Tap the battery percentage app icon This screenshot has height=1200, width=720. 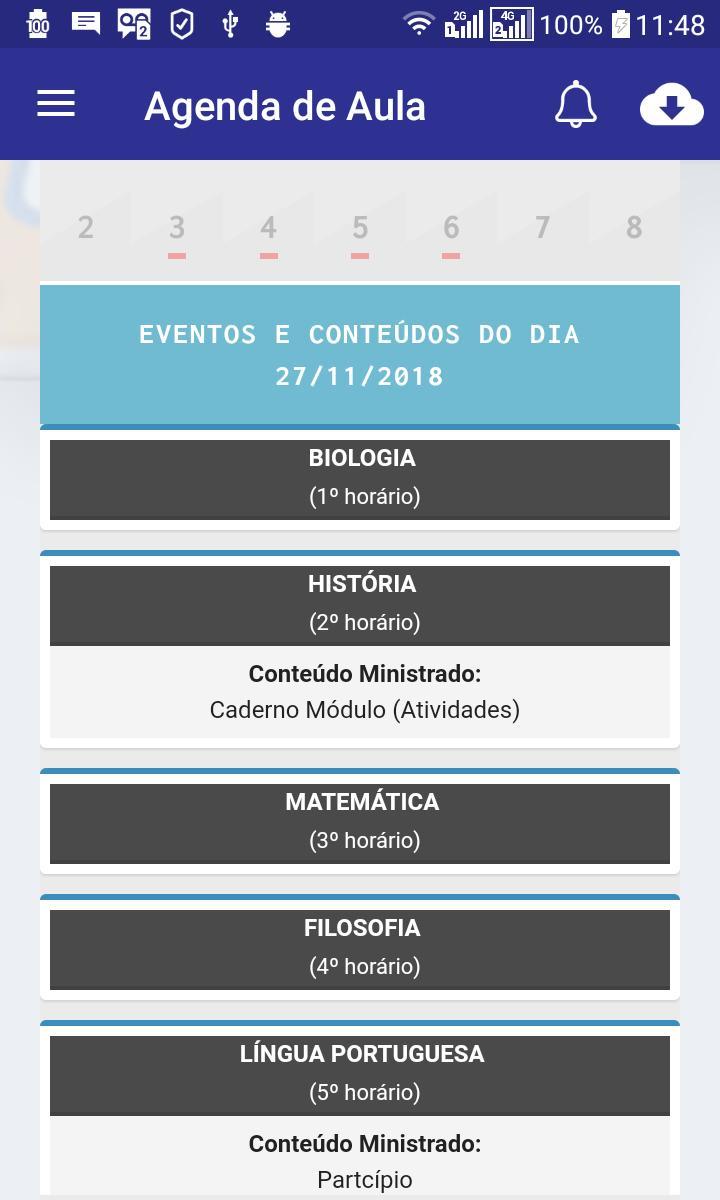pos(38,22)
